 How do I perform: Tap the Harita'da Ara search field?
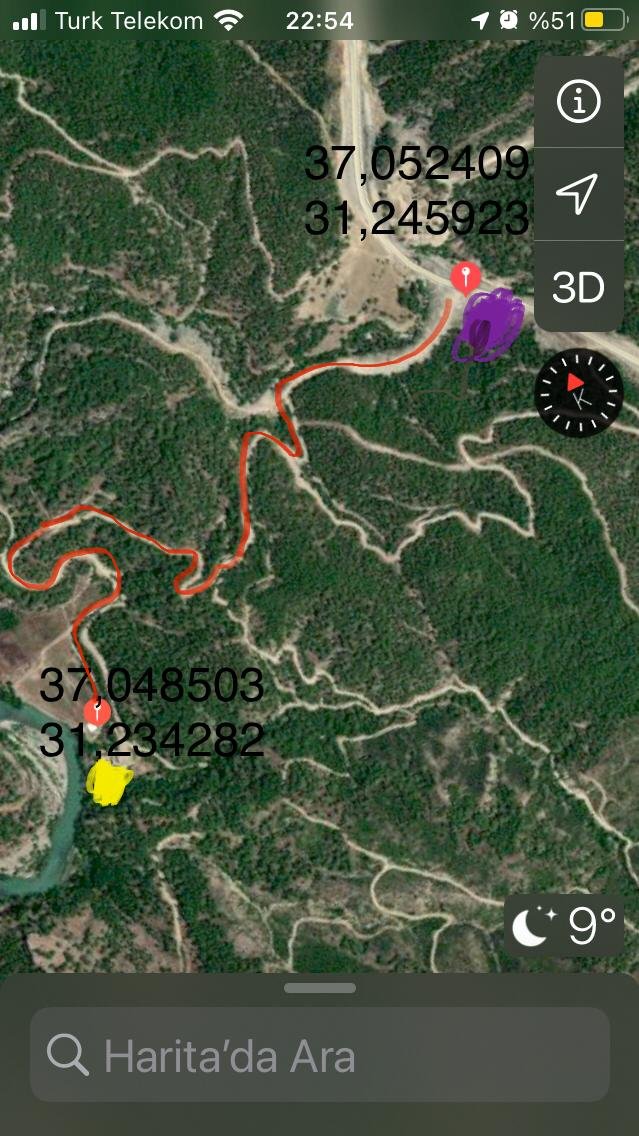pyautogui.click(x=320, y=1054)
